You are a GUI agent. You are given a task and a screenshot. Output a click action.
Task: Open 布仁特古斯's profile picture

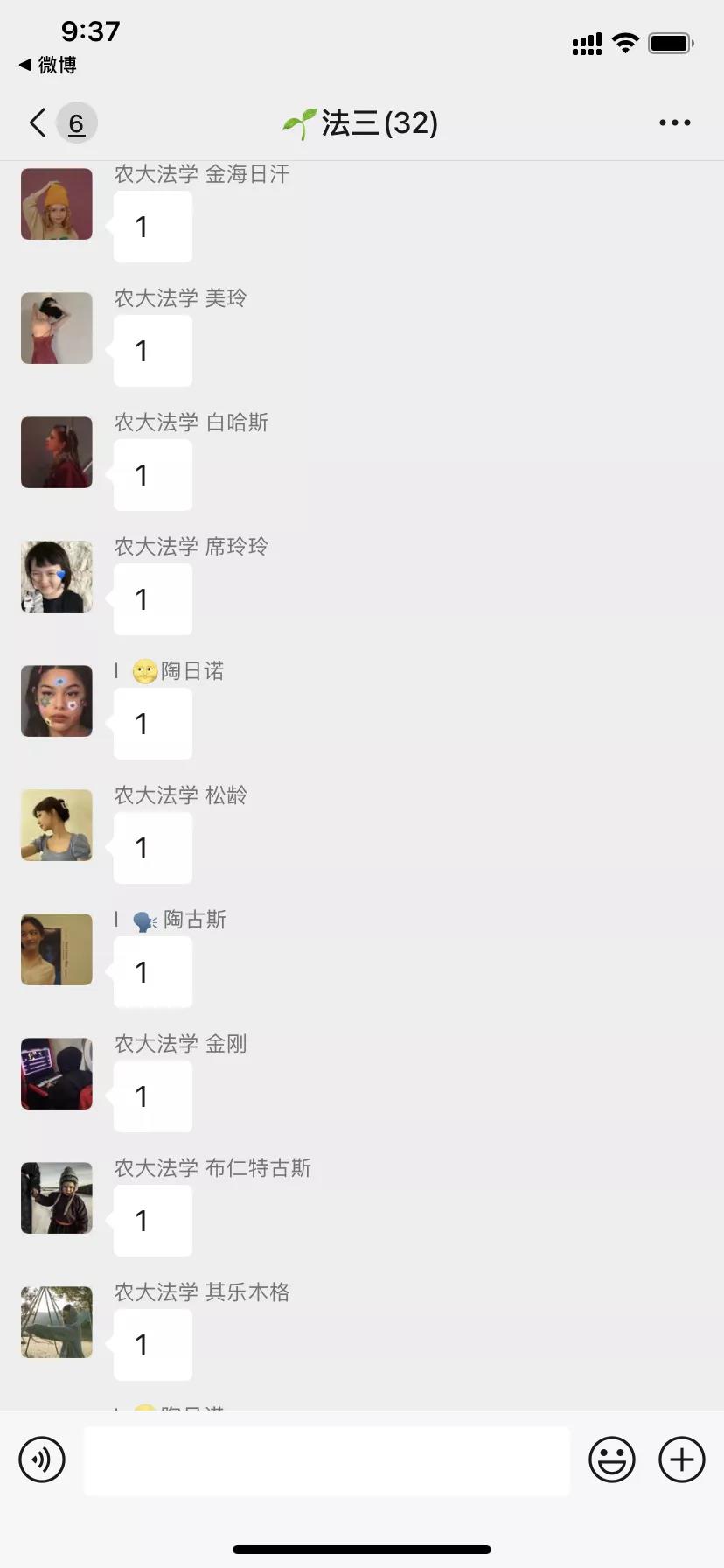[x=57, y=1198]
